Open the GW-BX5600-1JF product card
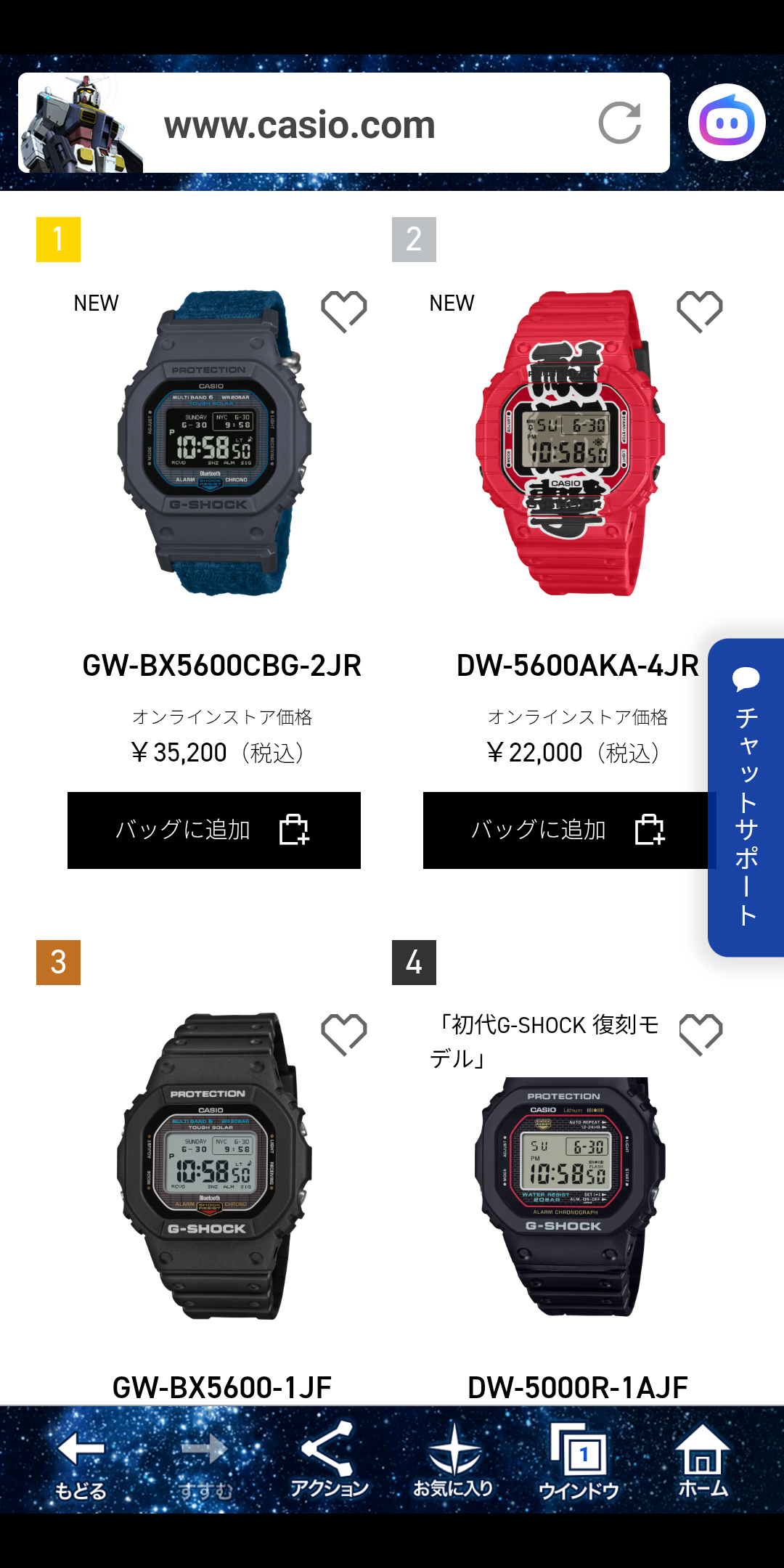 coord(214,1166)
